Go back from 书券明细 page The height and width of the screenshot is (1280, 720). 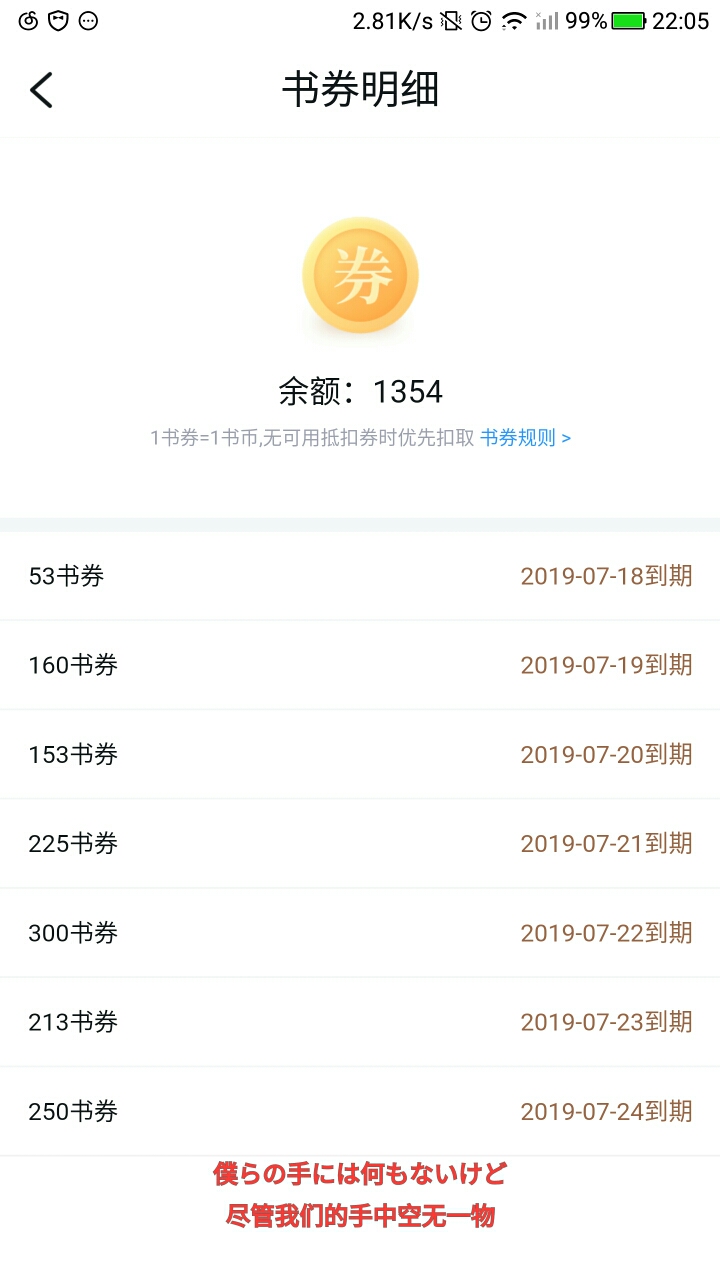click(x=41, y=90)
